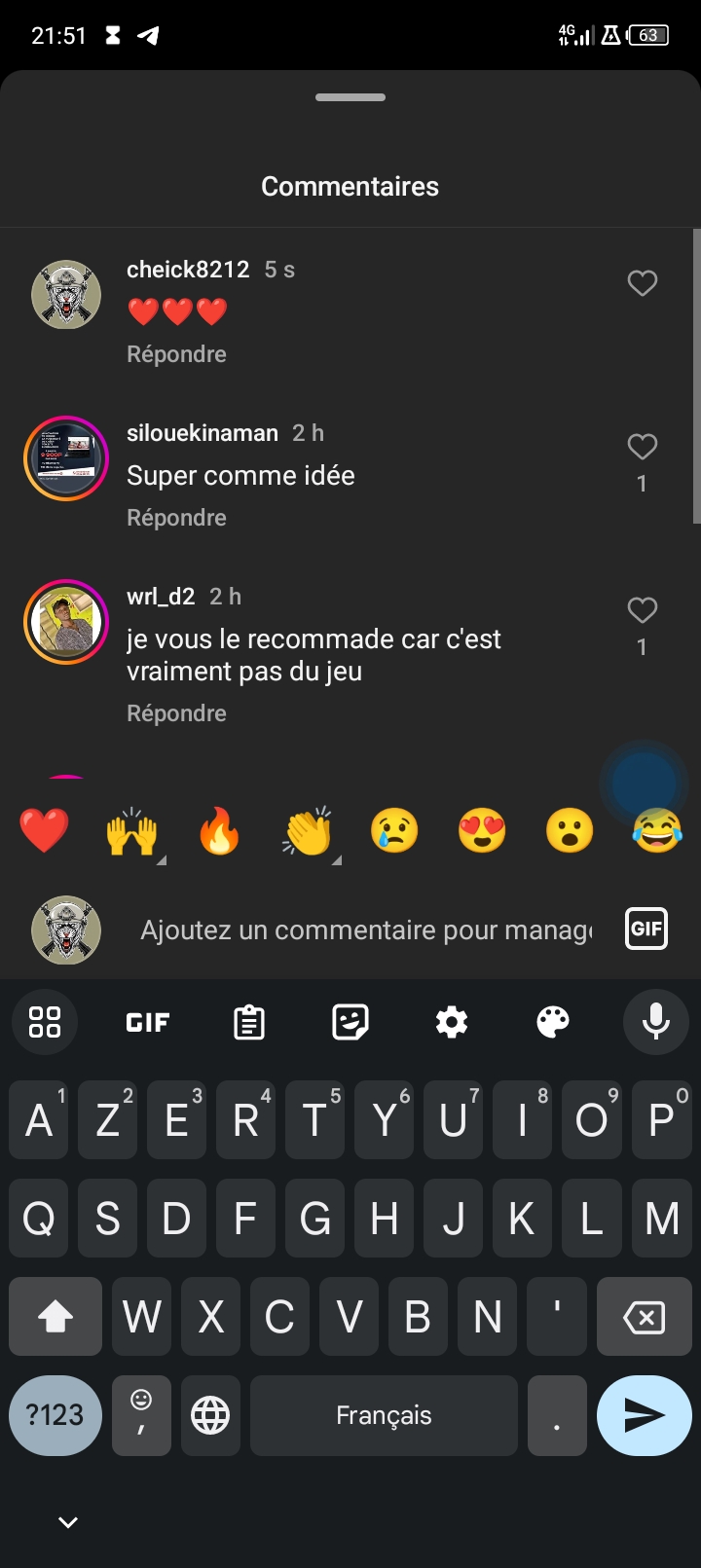Open keyboard settings gear

point(452,1022)
